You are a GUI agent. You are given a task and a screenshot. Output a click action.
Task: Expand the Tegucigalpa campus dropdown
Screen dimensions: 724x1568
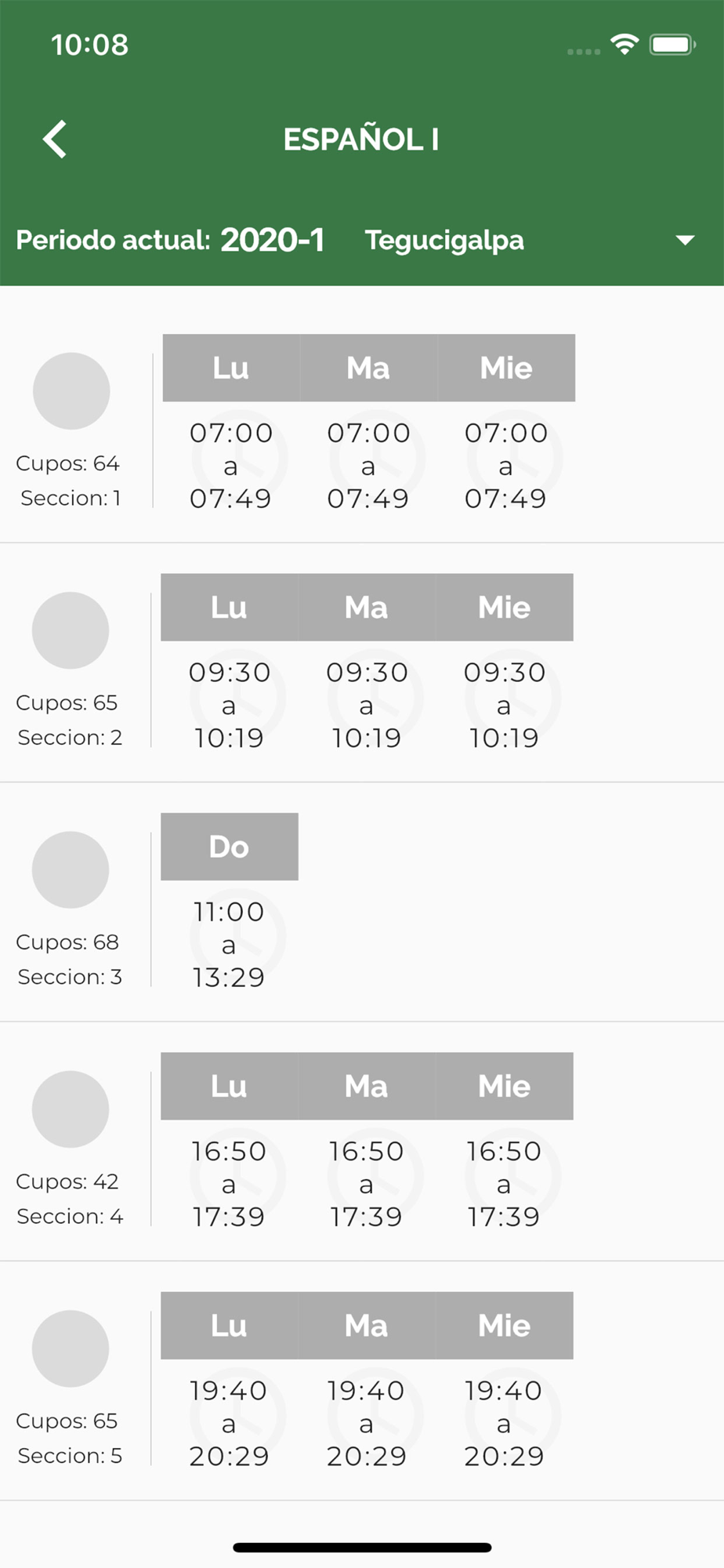(x=530, y=240)
